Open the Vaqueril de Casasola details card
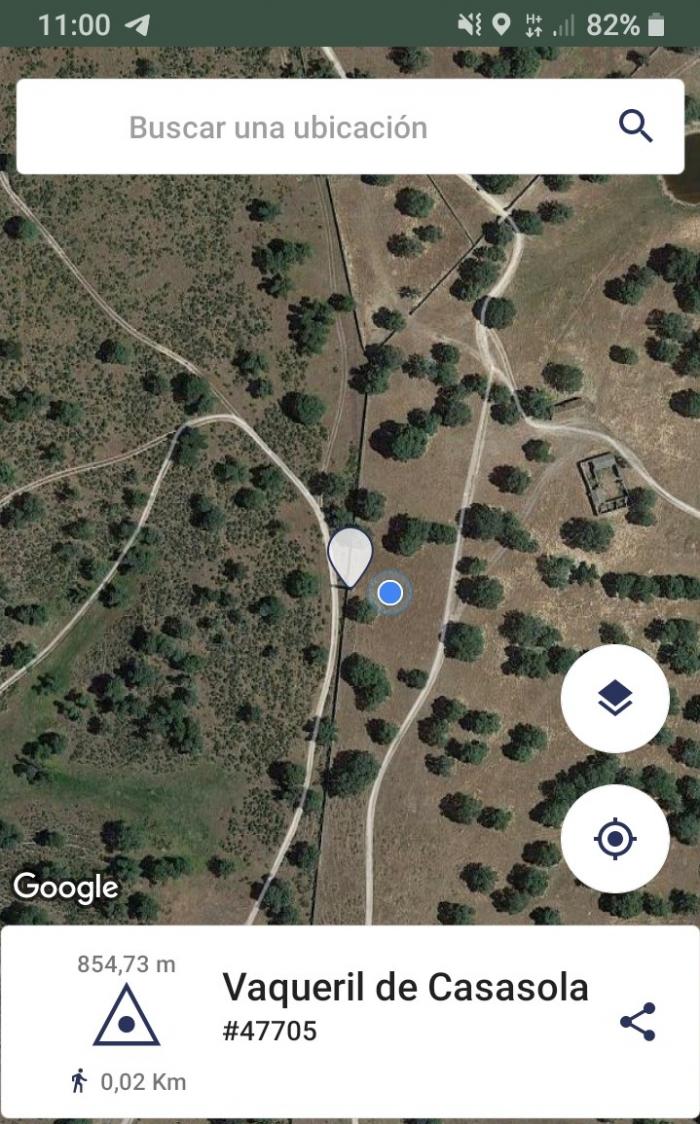 [x=350, y=1021]
